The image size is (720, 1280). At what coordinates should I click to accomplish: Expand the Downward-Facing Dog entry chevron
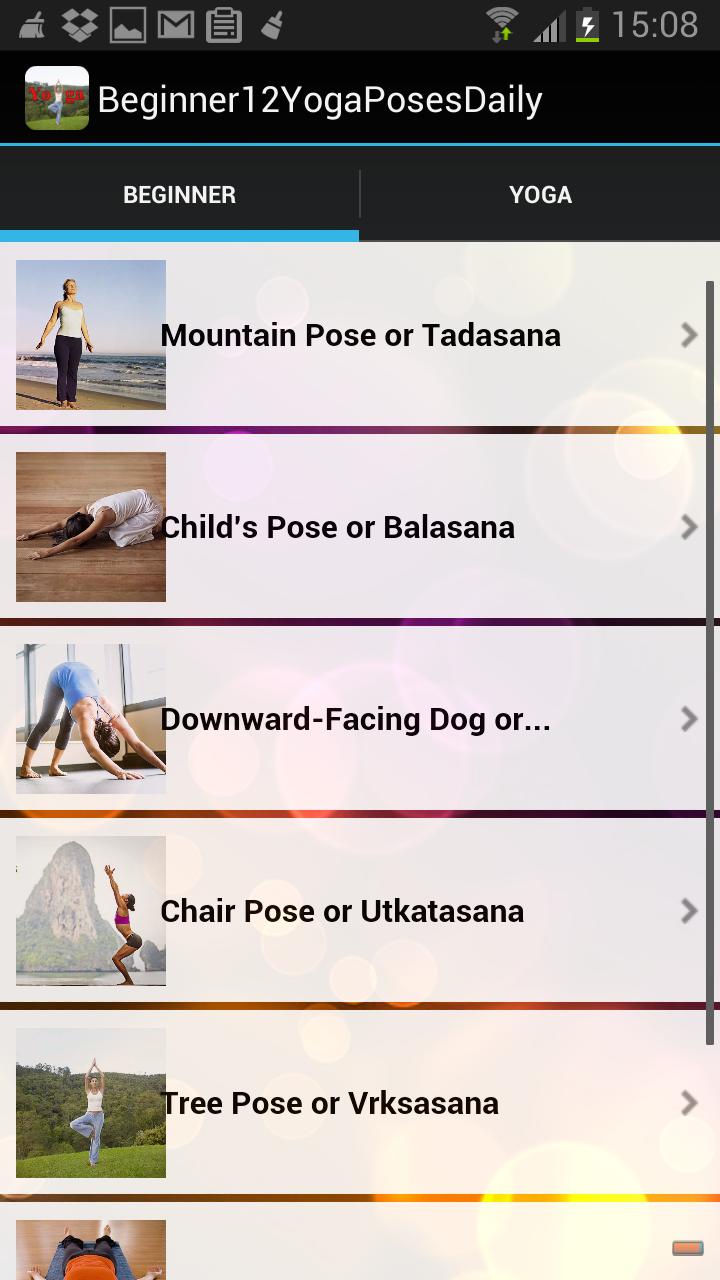pyautogui.click(x=689, y=718)
